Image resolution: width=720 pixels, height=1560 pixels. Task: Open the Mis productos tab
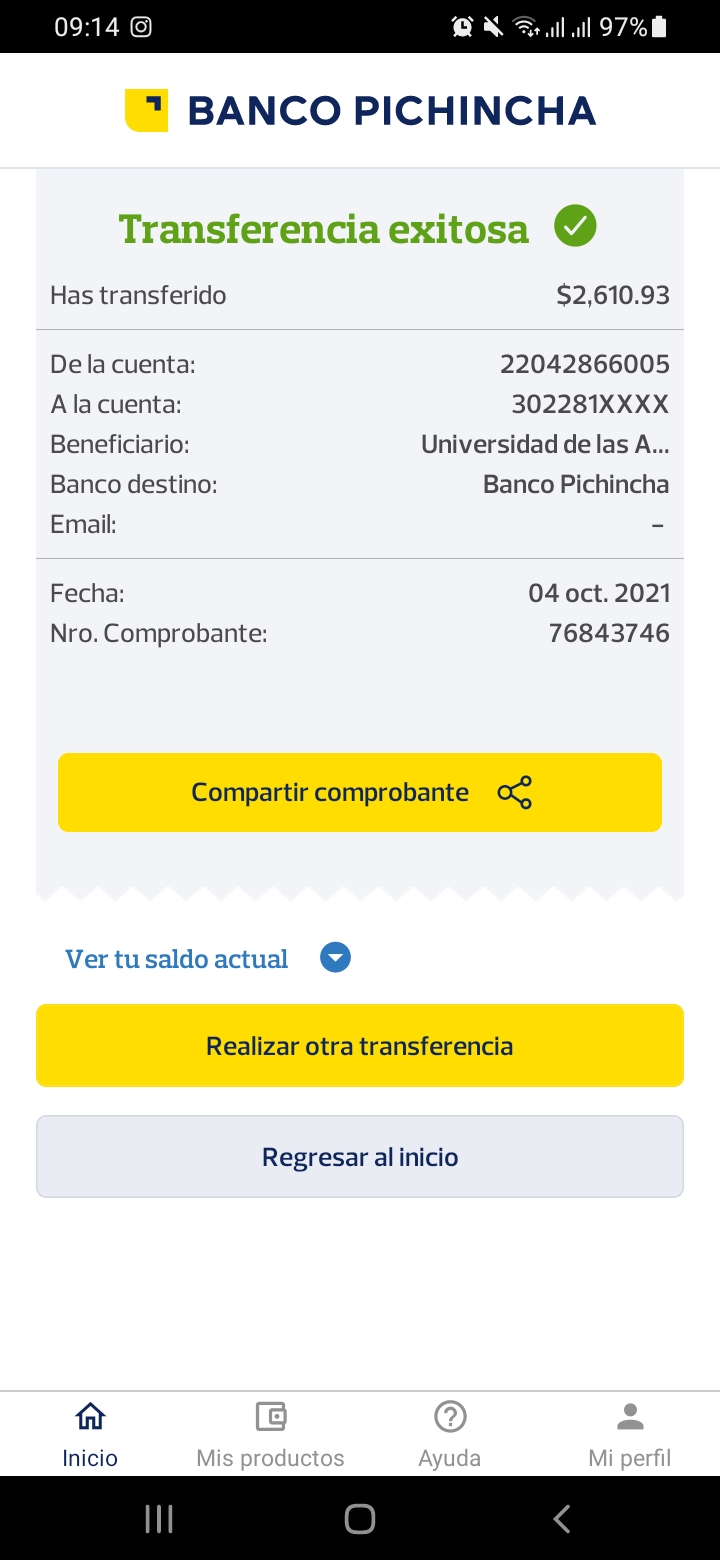(270, 1433)
